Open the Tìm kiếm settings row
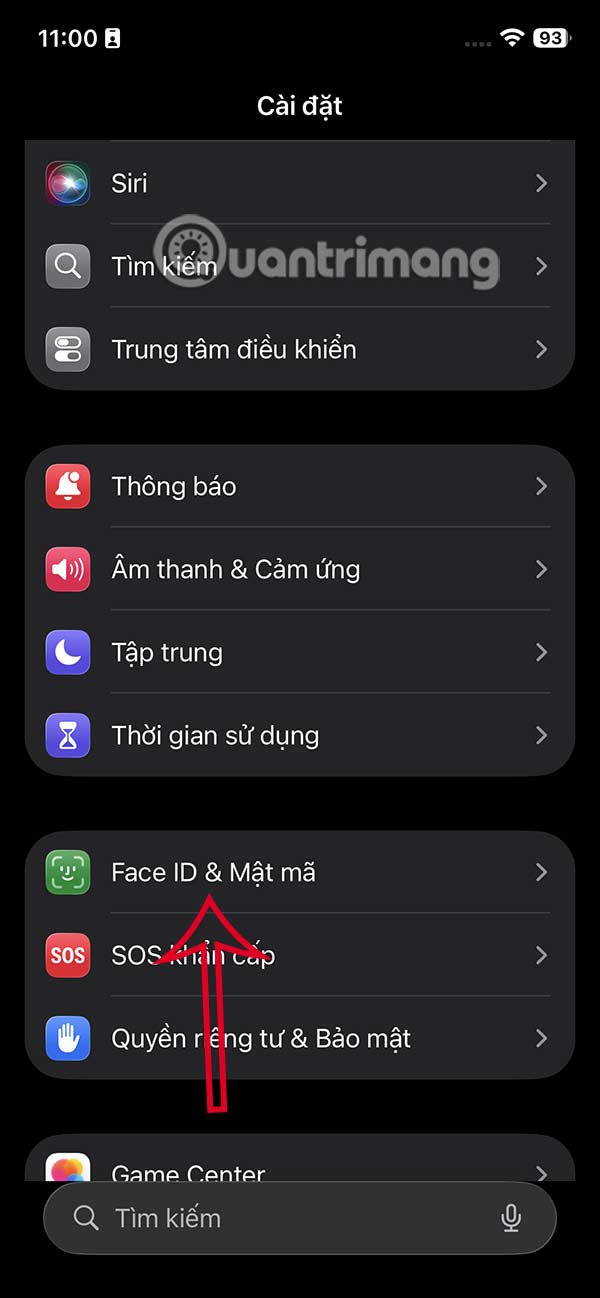600x1298 pixels. point(300,266)
